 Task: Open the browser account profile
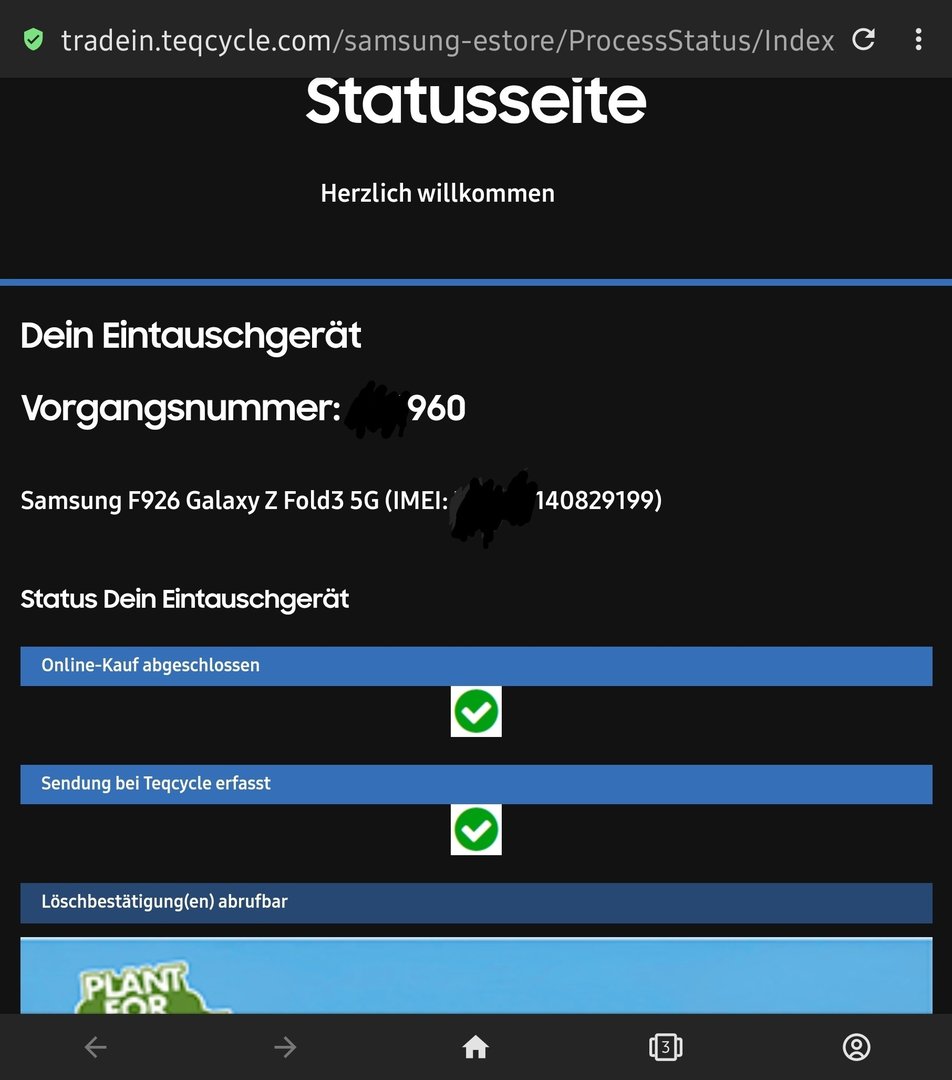[x=856, y=1047]
